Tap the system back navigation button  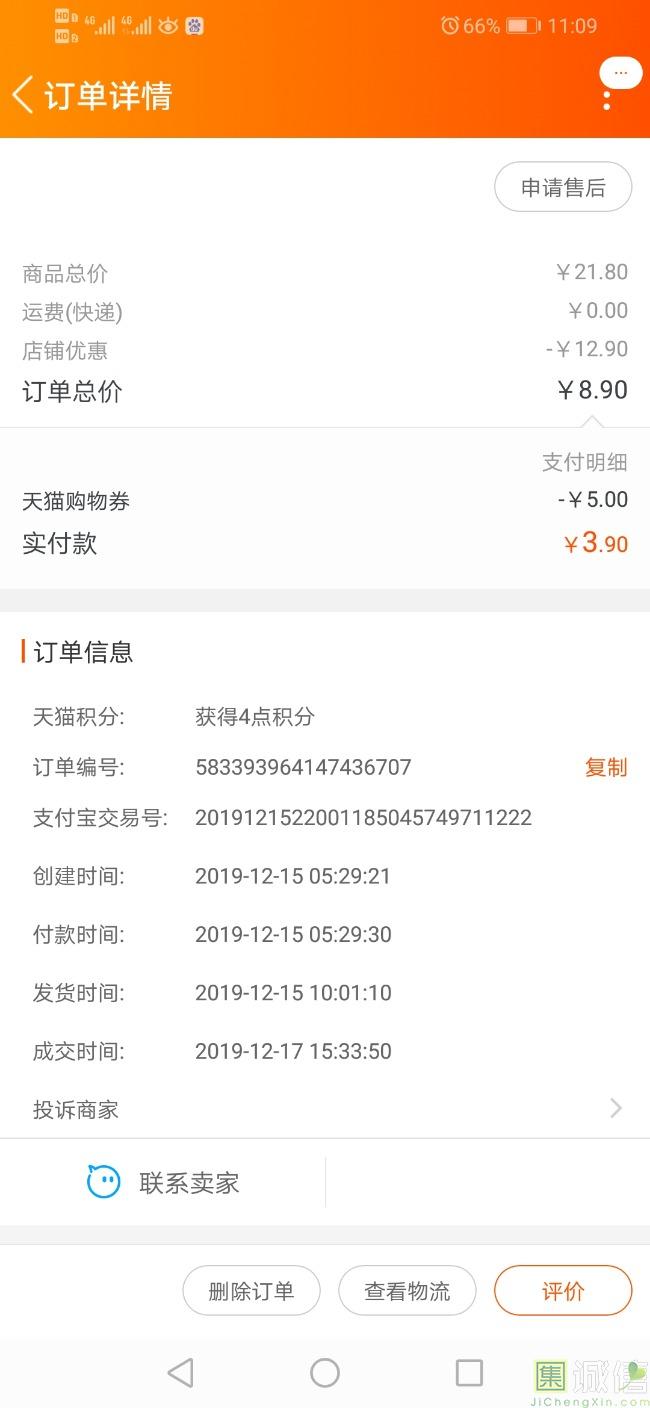tap(181, 1373)
